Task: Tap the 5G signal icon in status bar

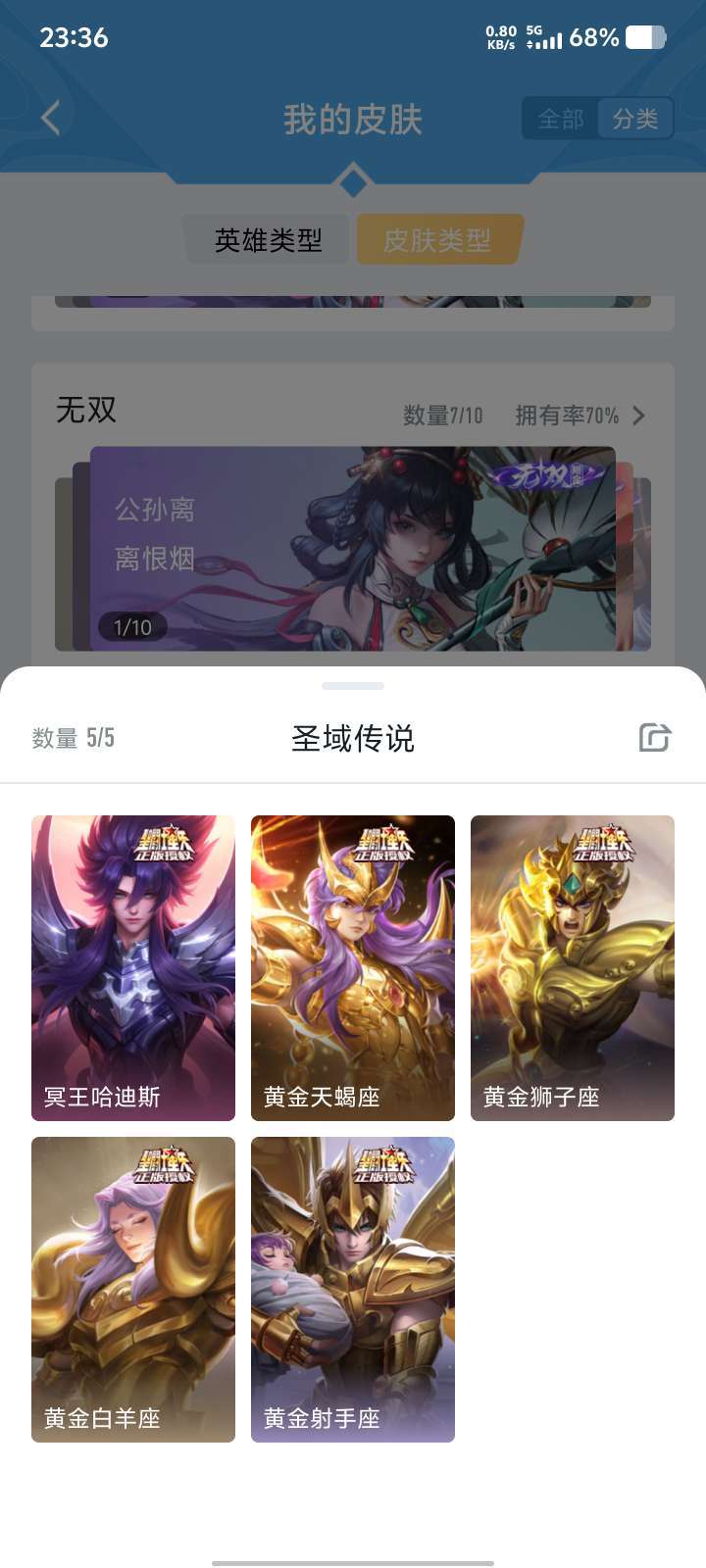Action: point(542,37)
